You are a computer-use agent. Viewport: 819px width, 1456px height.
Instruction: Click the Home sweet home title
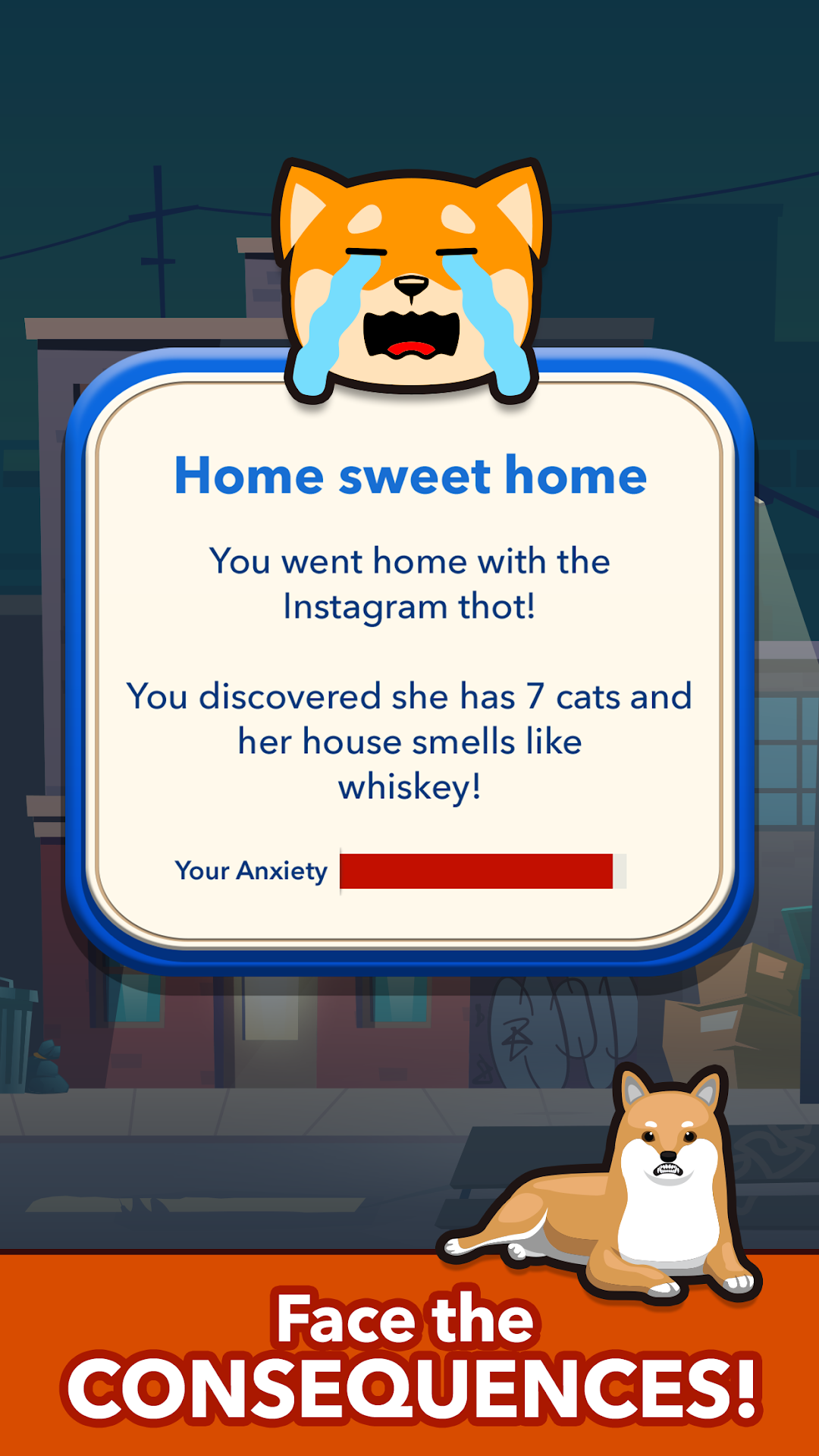tap(409, 475)
